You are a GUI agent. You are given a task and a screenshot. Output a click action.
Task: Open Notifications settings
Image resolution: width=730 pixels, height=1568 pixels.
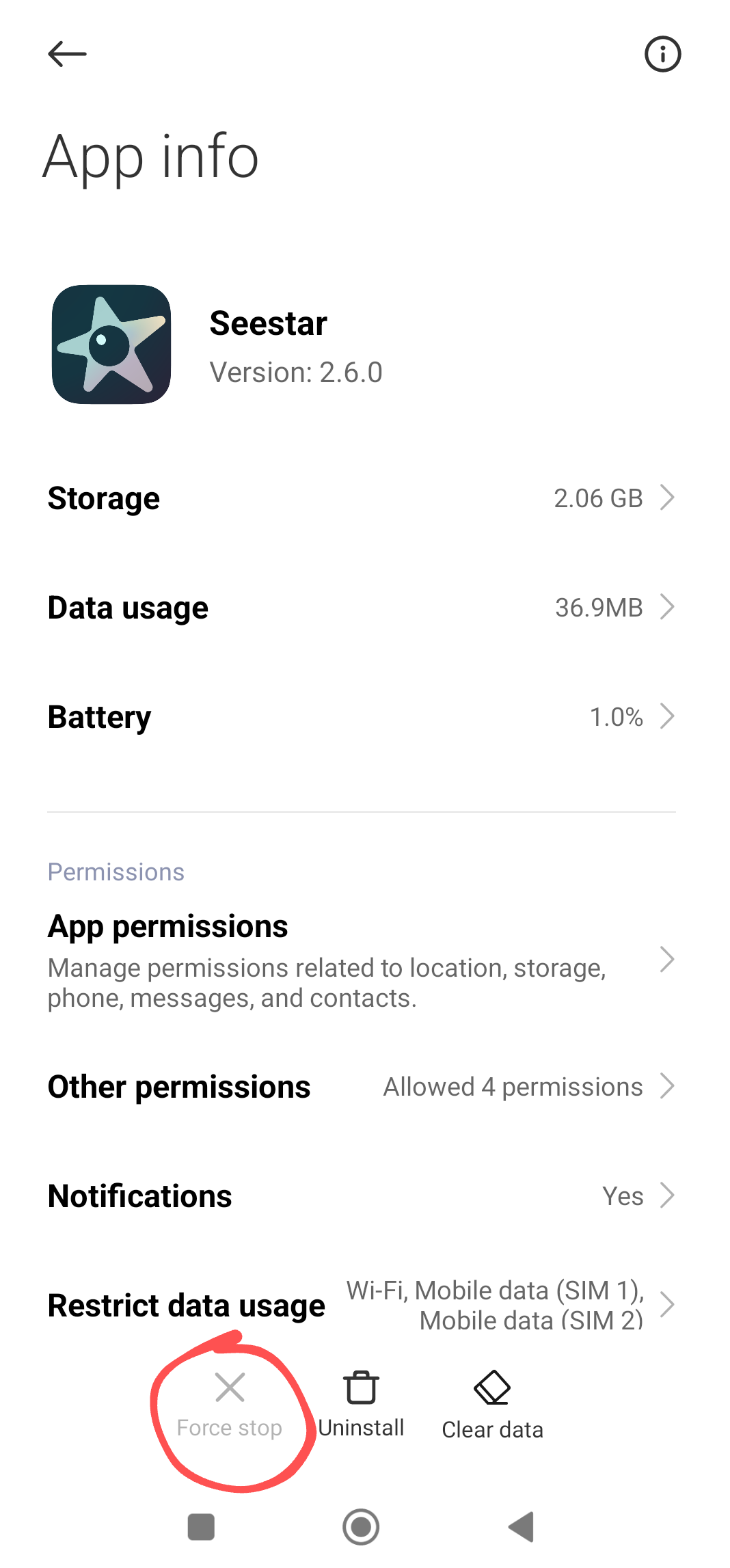(362, 1196)
